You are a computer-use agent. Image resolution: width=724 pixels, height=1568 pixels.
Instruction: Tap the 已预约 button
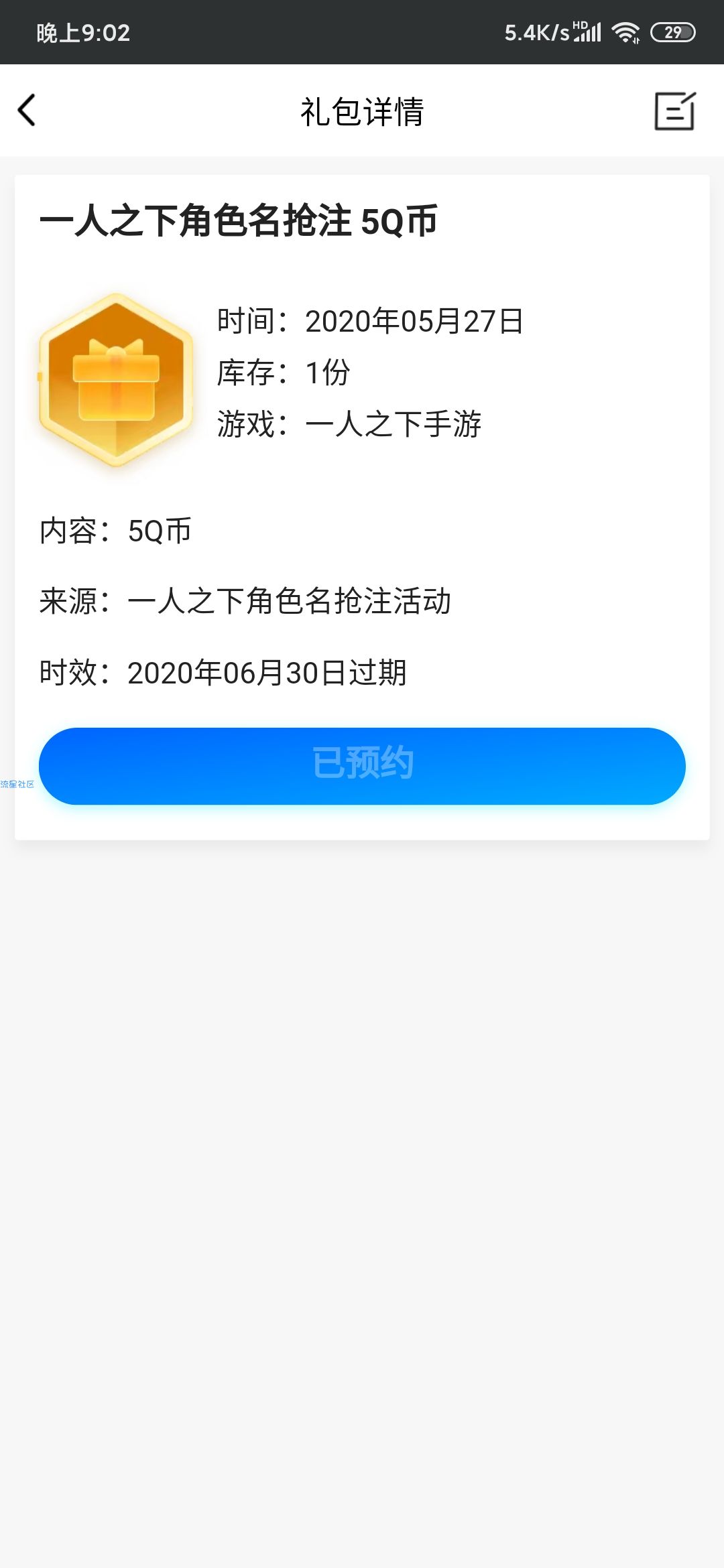pos(362,766)
